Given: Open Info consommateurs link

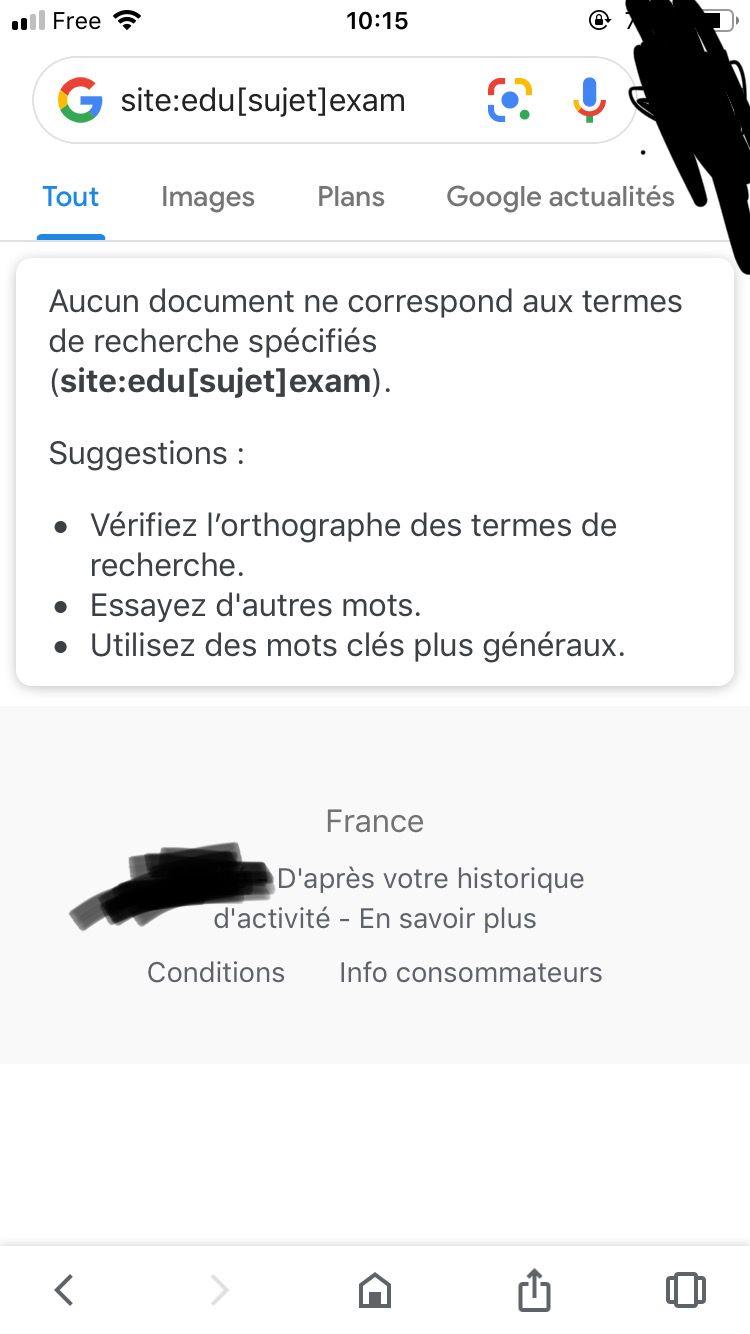Looking at the screenshot, I should point(471,973).
